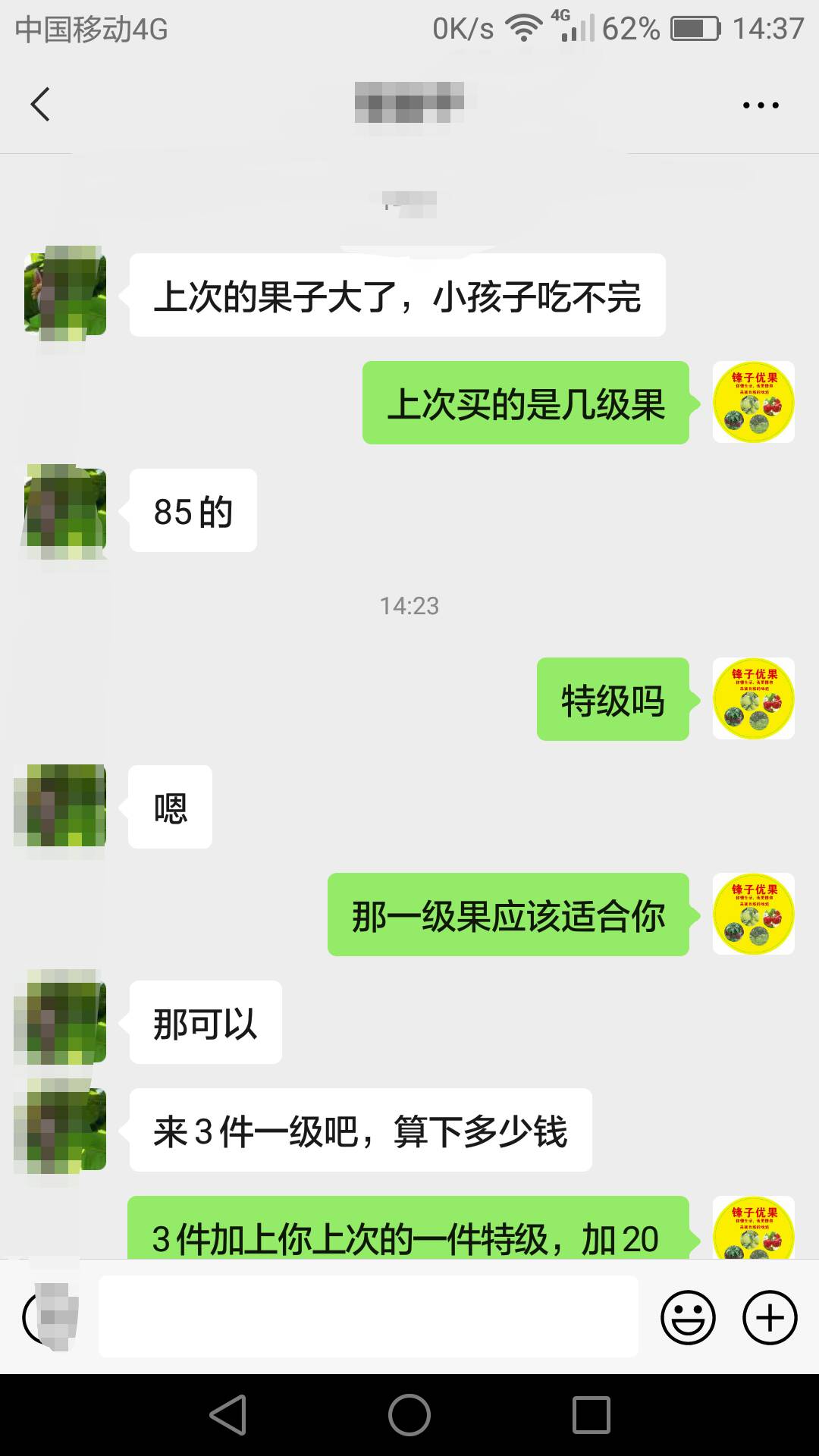Tap the message input field
The height and width of the screenshot is (1456, 819).
point(368,1317)
